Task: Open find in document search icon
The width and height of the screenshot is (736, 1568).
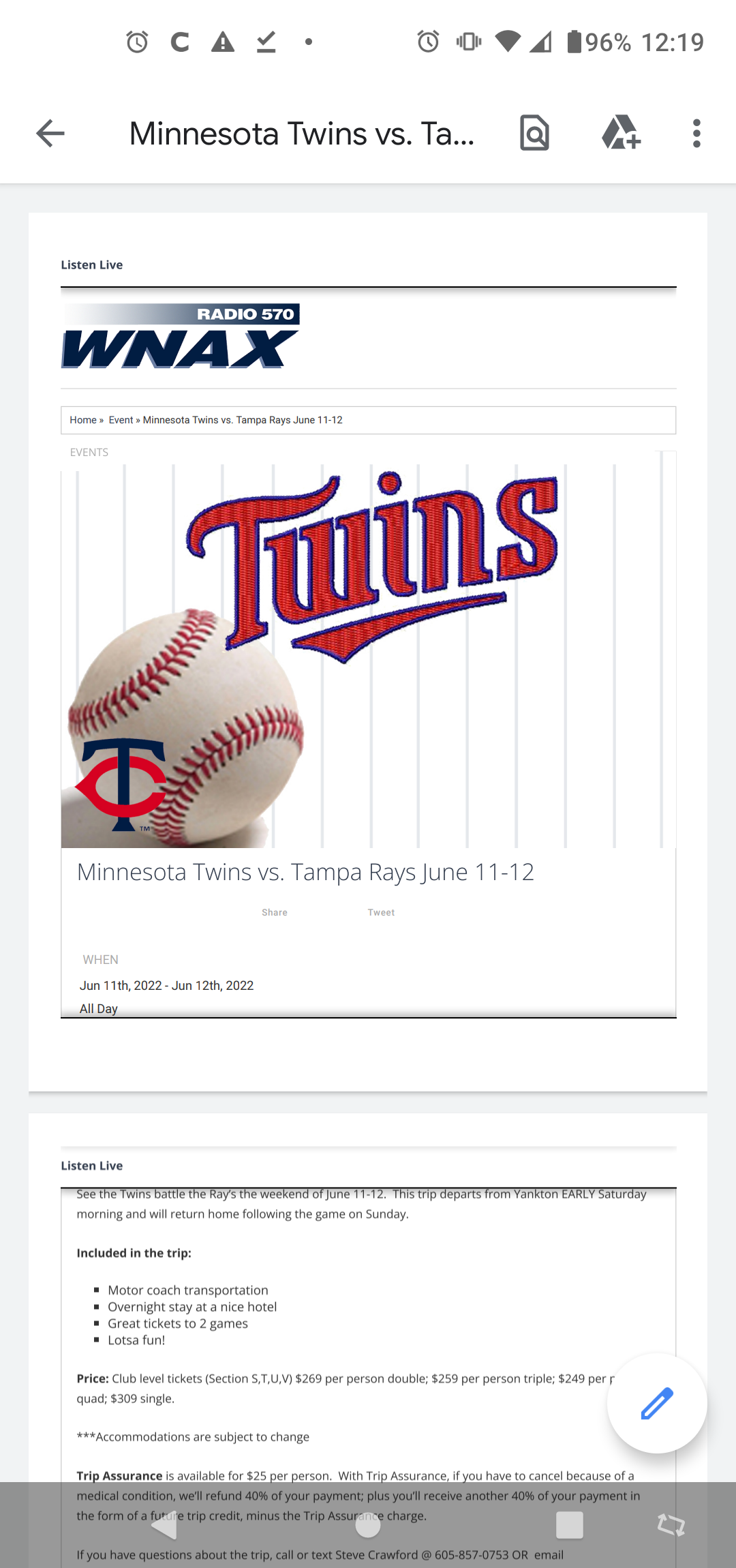Action: click(x=534, y=133)
